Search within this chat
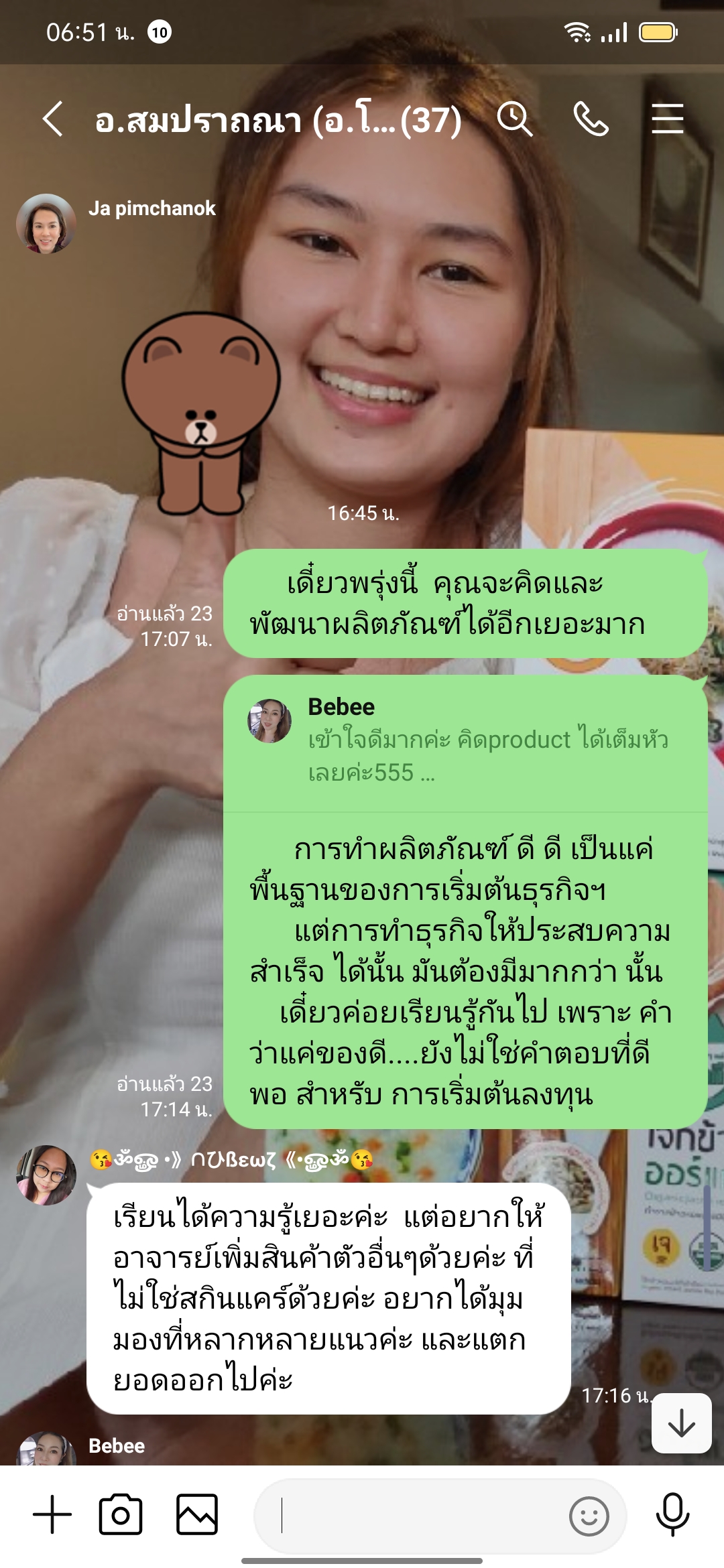Viewport: 724px width, 1568px height. 514,119
